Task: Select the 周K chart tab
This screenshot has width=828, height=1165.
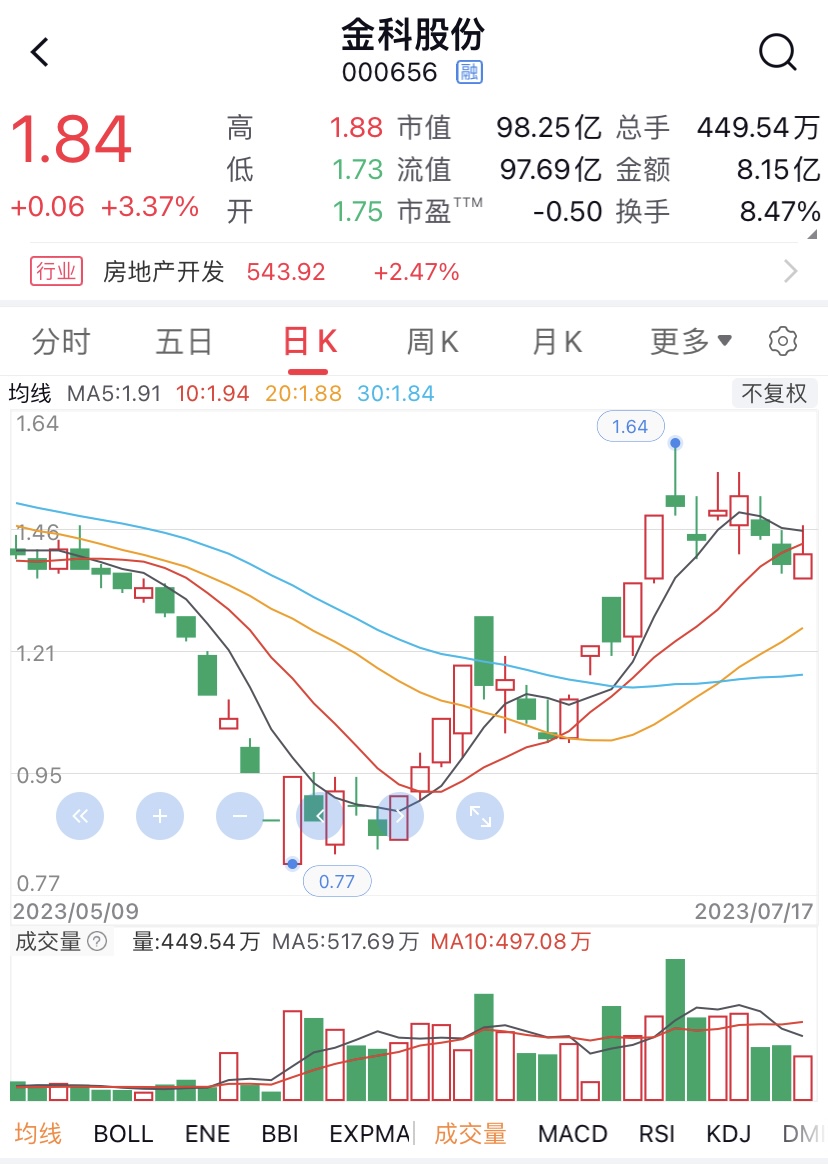Action: (x=432, y=342)
